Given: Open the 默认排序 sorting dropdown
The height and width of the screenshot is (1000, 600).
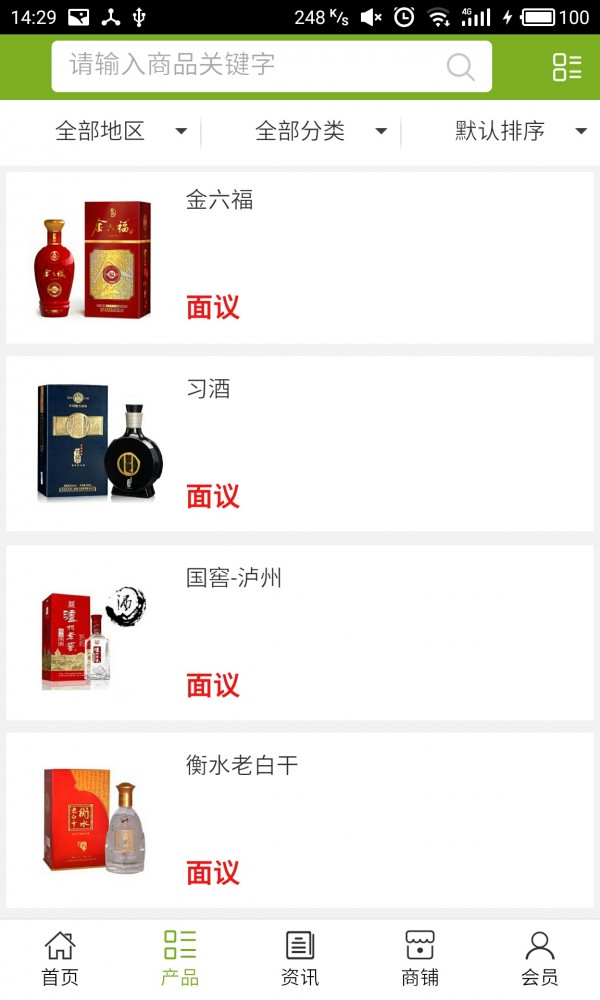Looking at the screenshot, I should (520, 131).
